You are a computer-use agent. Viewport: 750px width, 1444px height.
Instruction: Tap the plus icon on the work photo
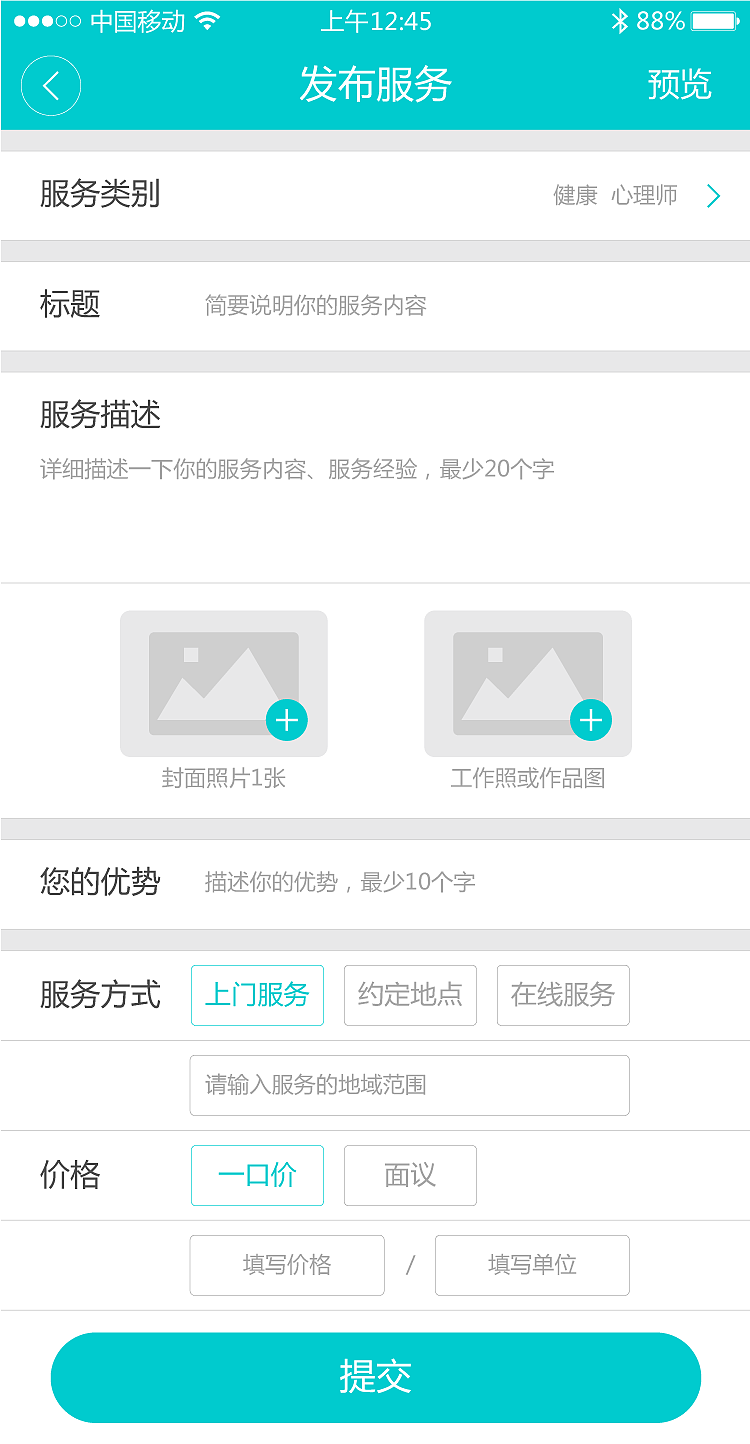(591, 719)
